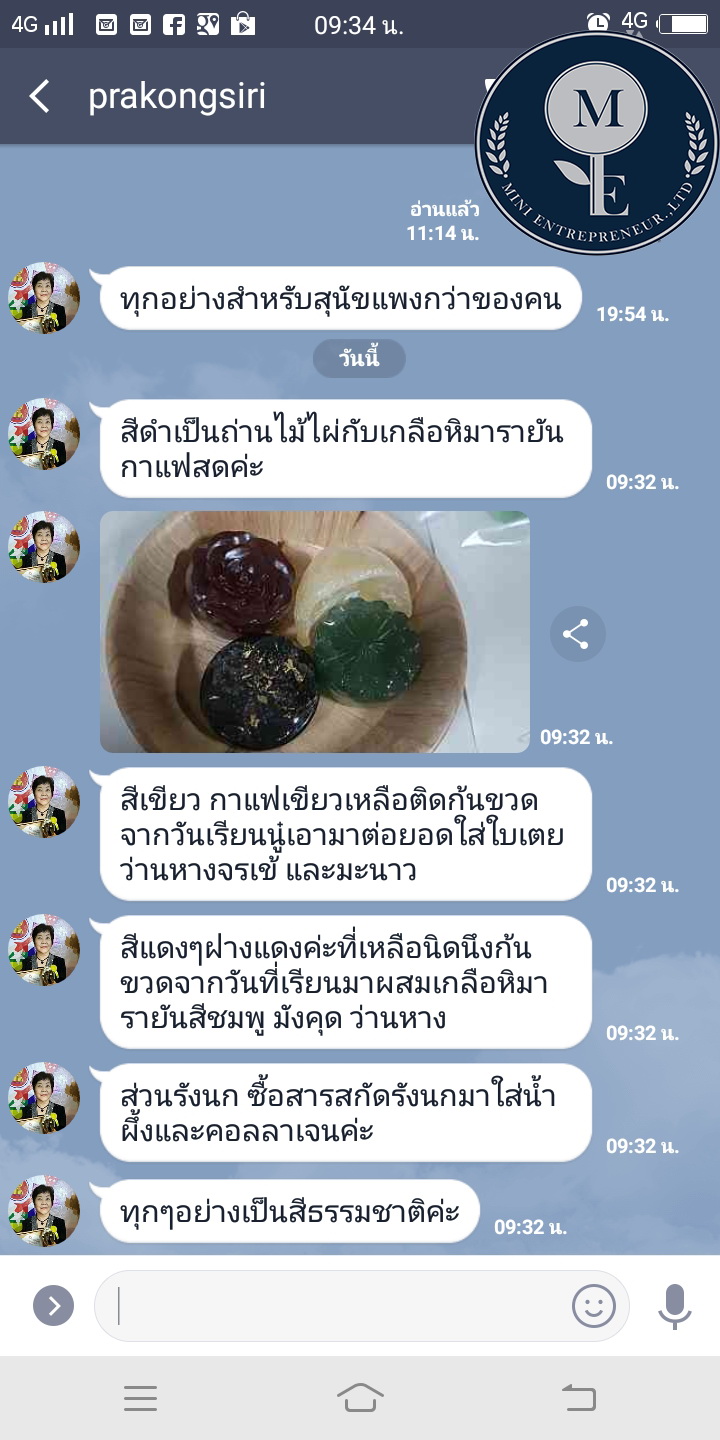Tap the system home button
Screen dimensions: 720x1440
(x=360, y=1397)
